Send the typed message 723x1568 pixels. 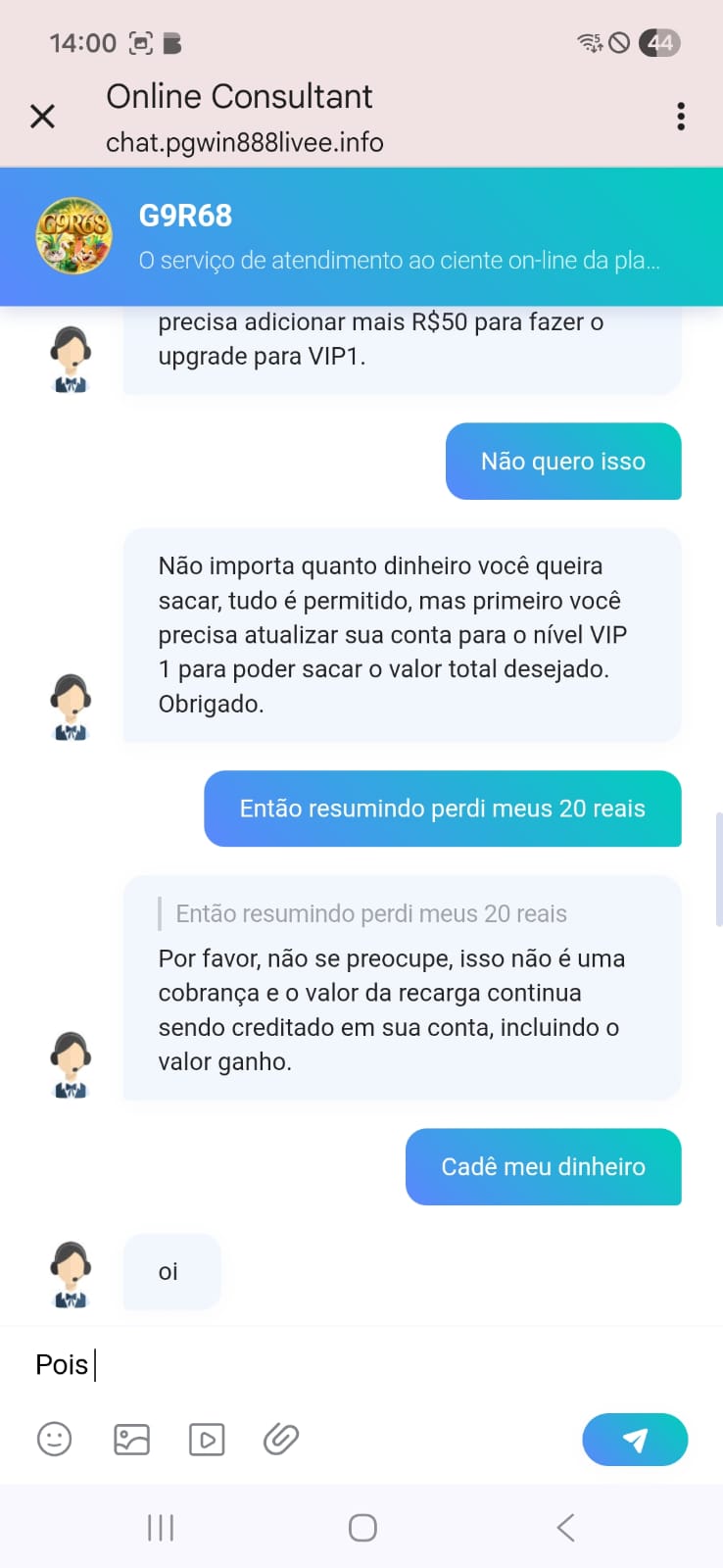(x=634, y=1439)
